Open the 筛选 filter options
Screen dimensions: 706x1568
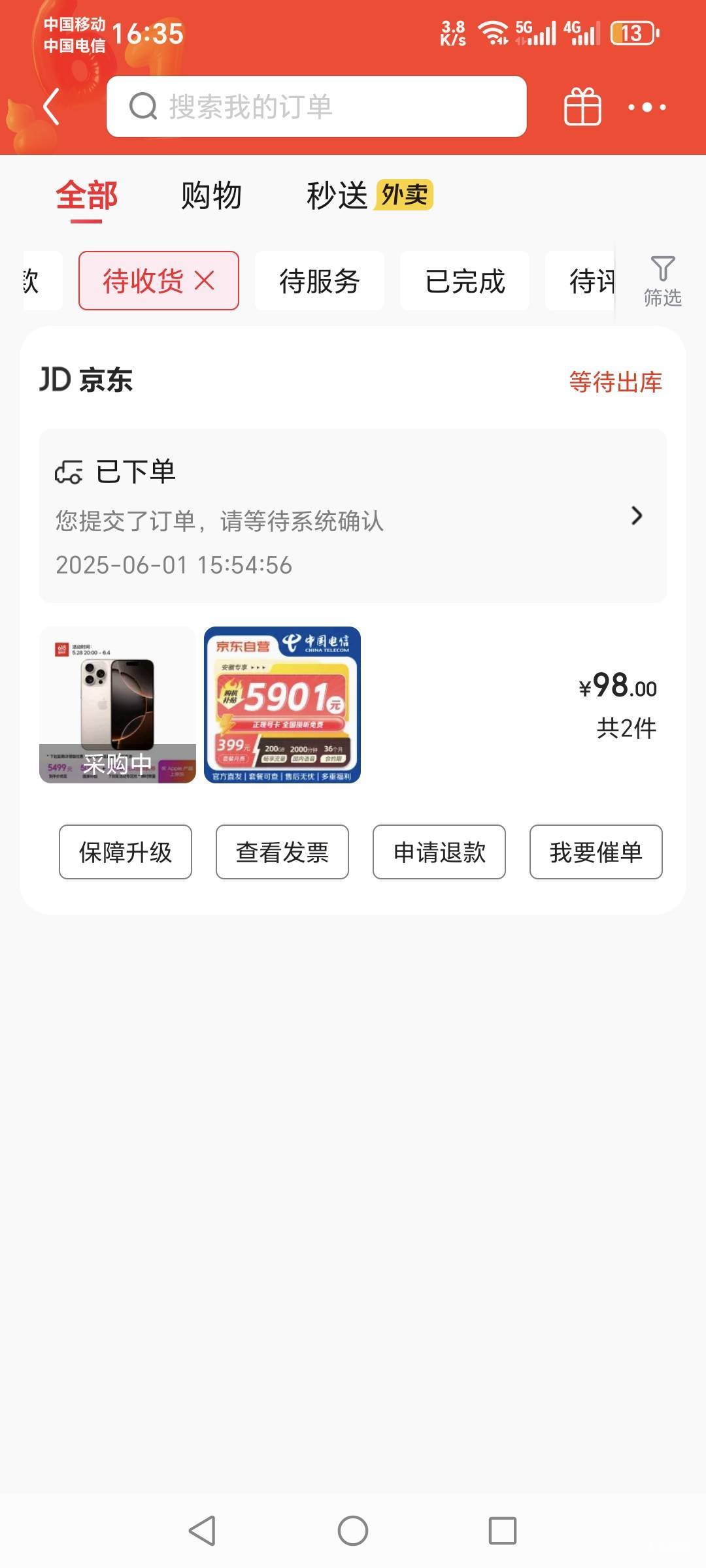pos(662,281)
